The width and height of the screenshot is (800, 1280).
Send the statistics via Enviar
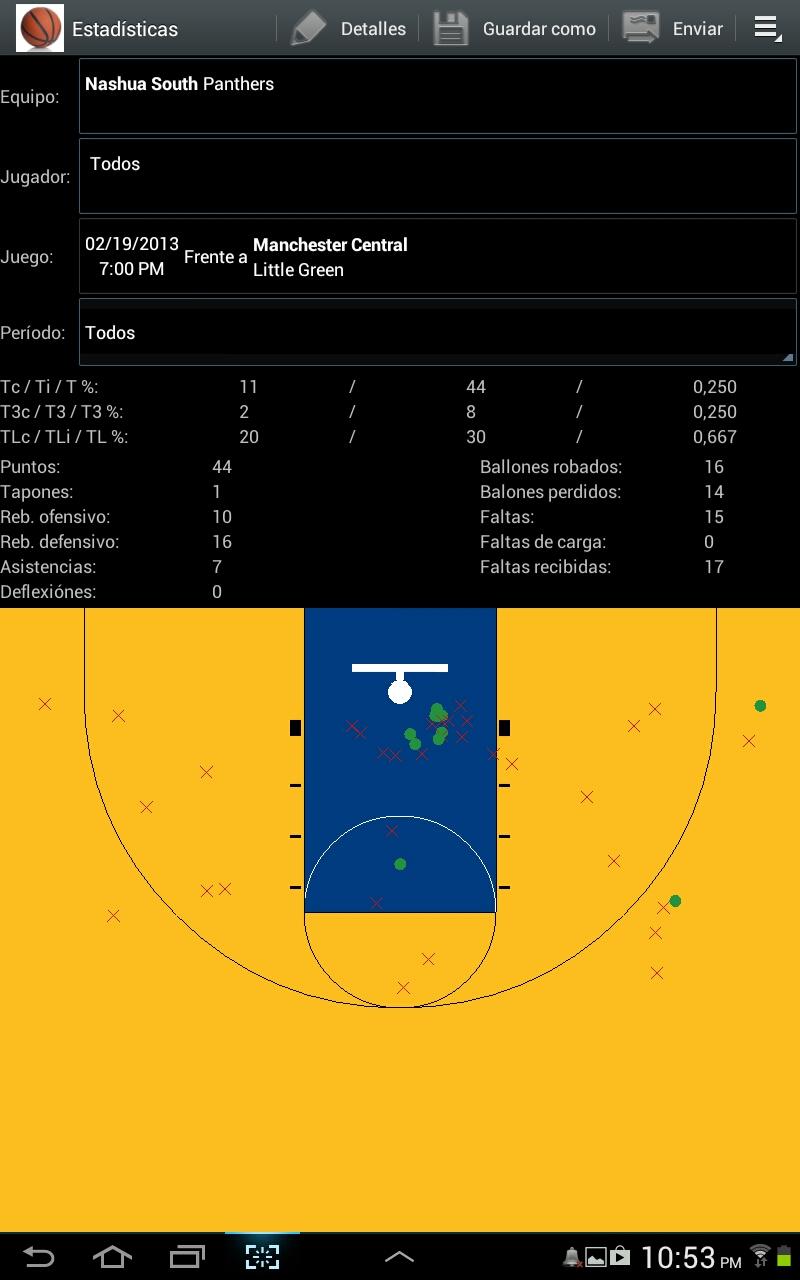click(673, 29)
